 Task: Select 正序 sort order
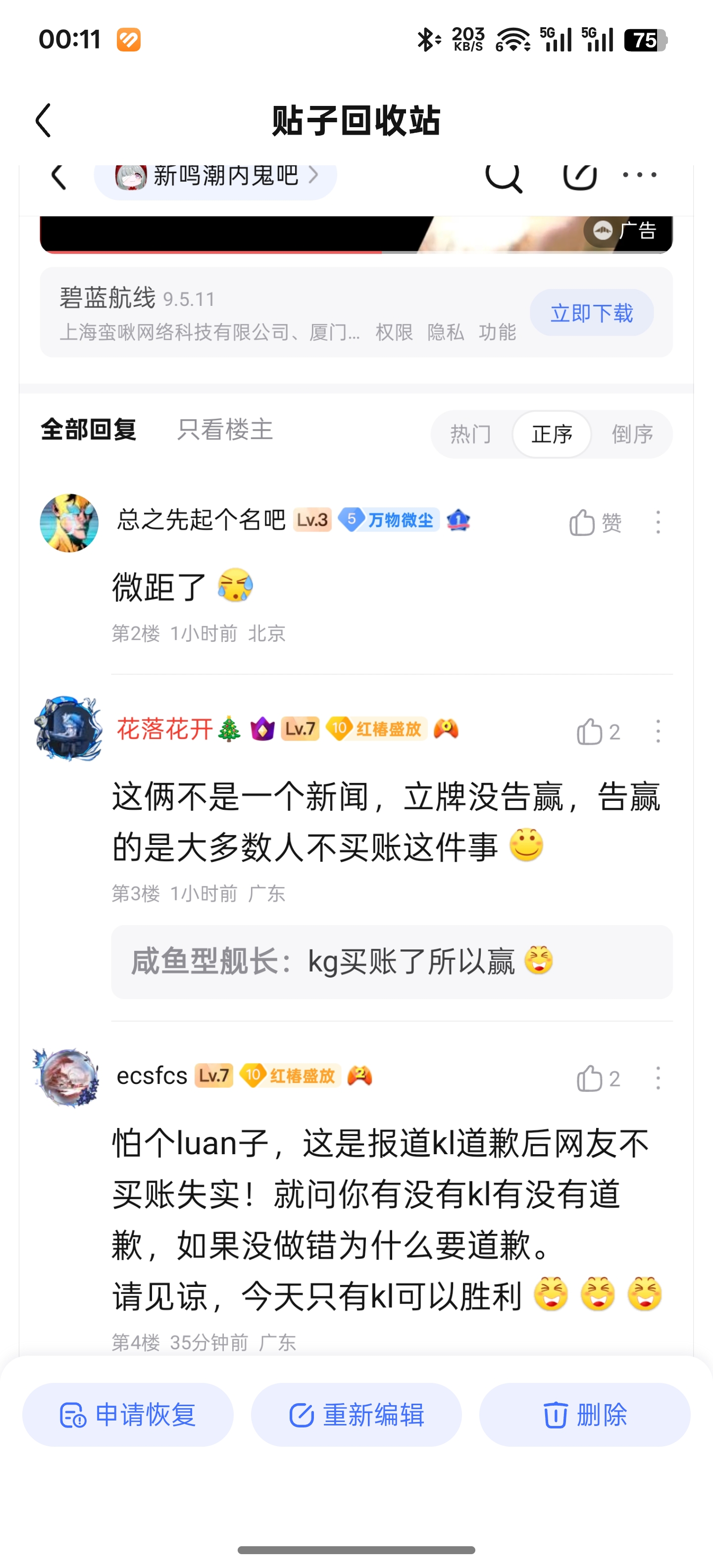[552, 434]
